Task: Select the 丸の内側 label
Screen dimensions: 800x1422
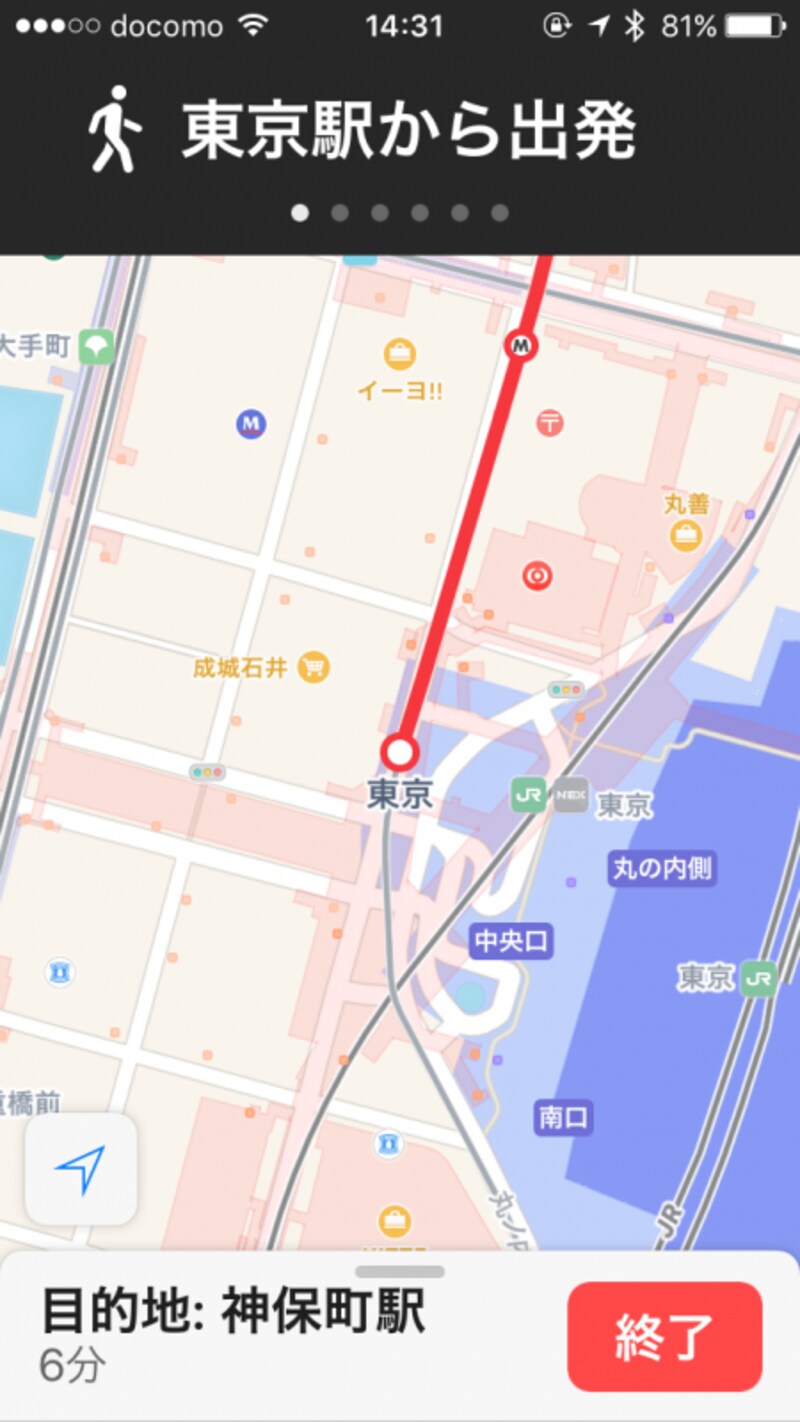Action: [662, 868]
